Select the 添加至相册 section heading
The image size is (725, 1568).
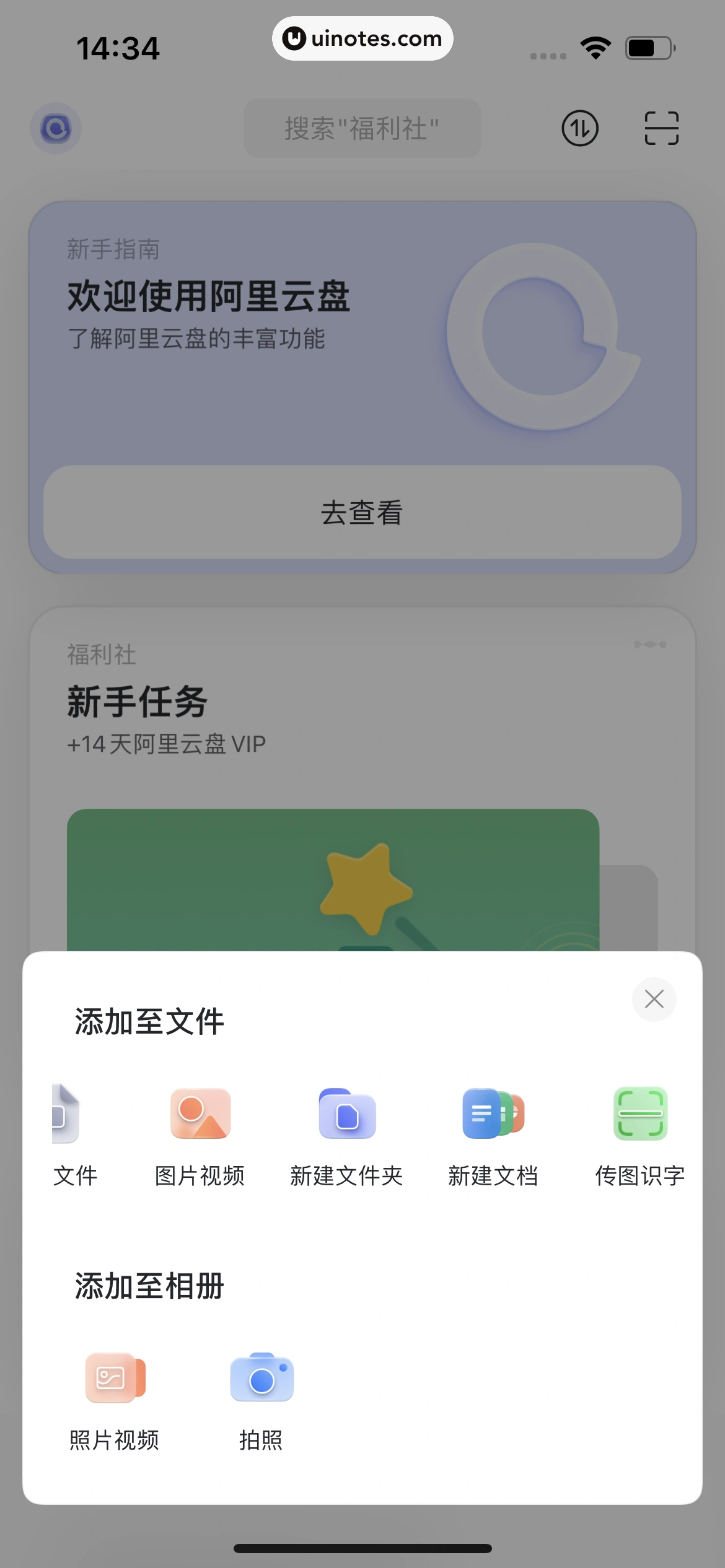pyautogui.click(x=149, y=1285)
